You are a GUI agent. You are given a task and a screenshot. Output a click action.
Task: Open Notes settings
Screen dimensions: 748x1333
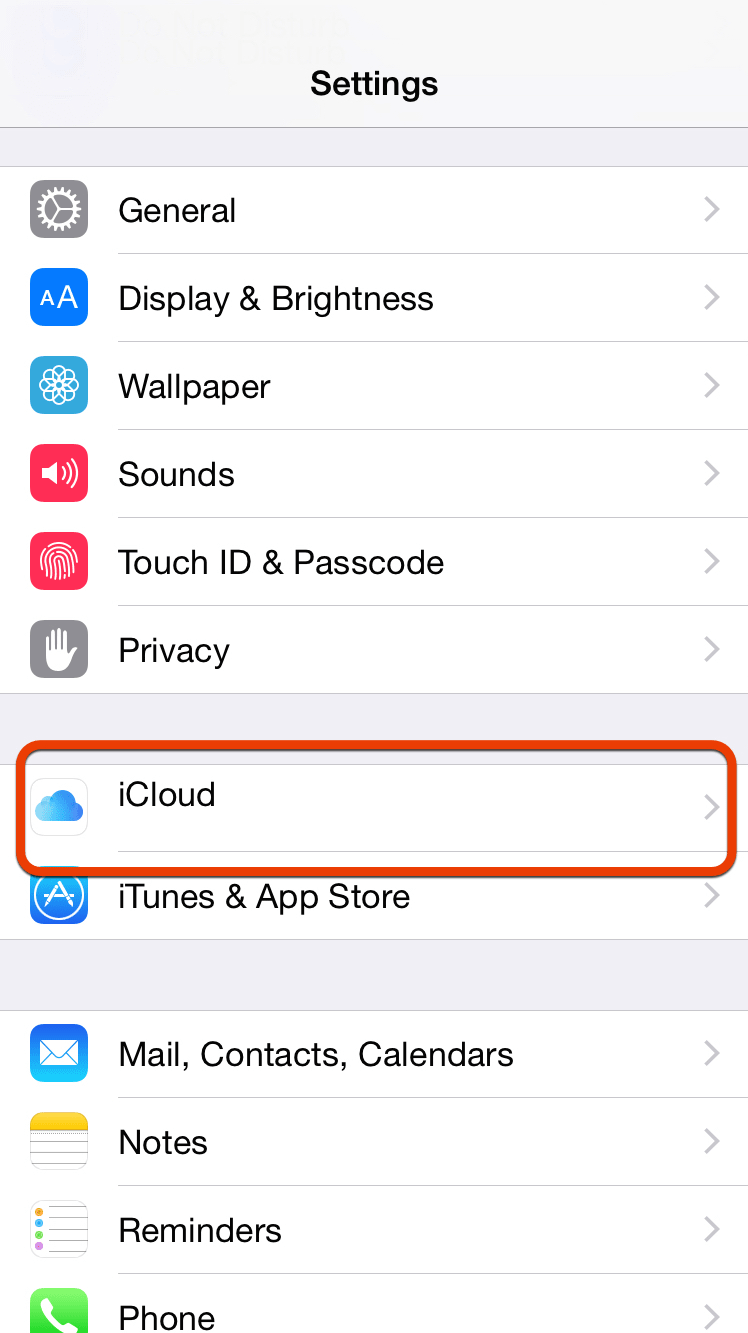(374, 1142)
